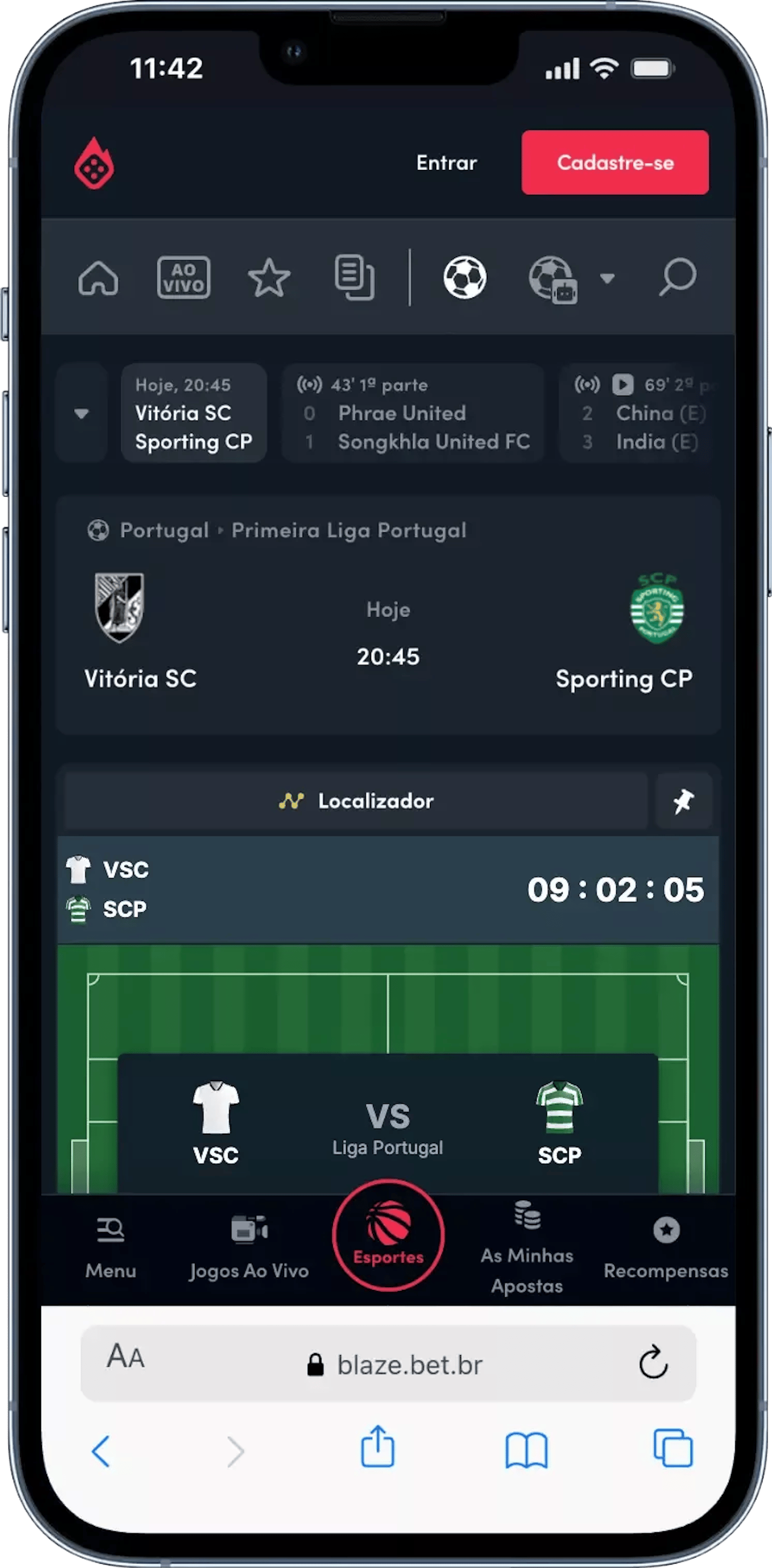Open the Primeira Liga Portugal breadcrumb
The image size is (772, 1568).
(x=348, y=530)
